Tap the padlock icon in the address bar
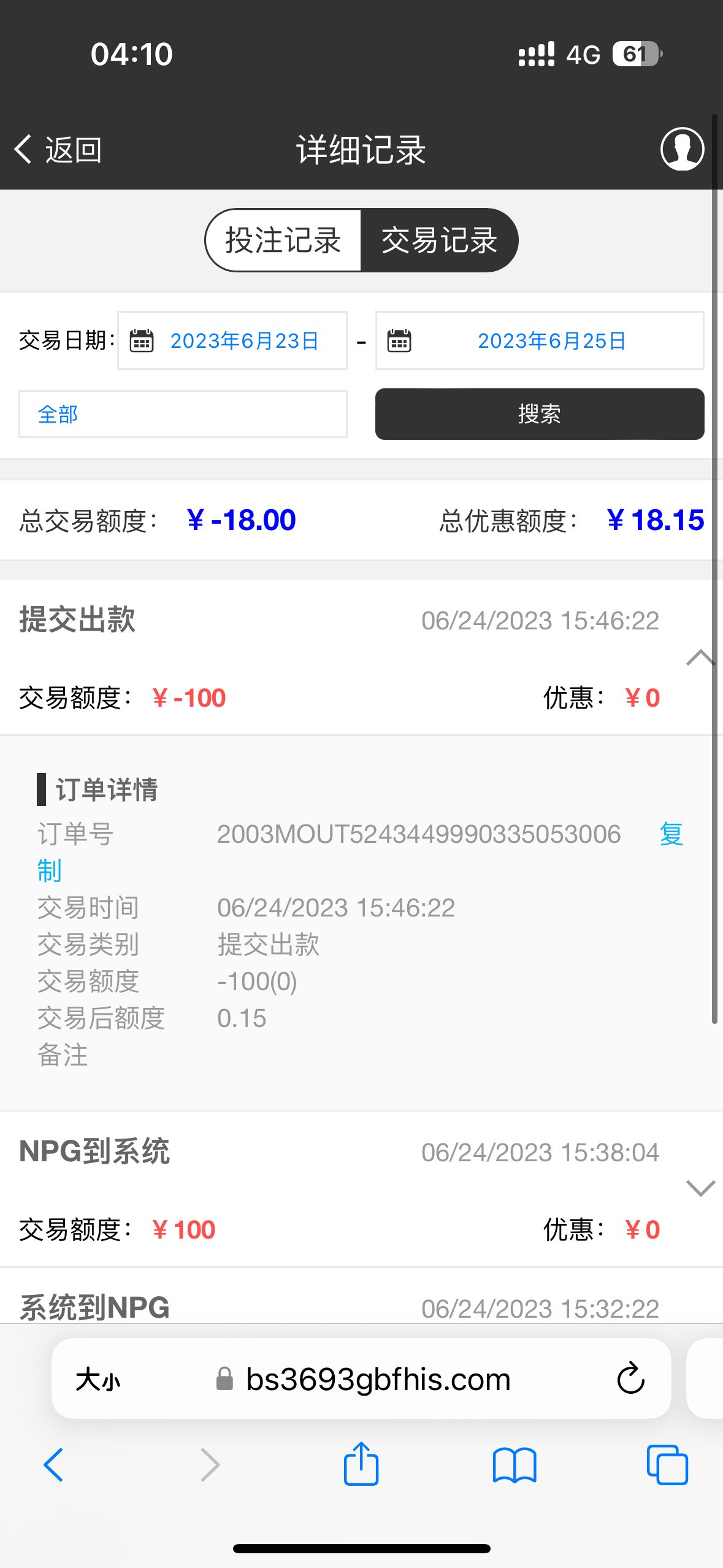723x1568 pixels. coord(224,1380)
